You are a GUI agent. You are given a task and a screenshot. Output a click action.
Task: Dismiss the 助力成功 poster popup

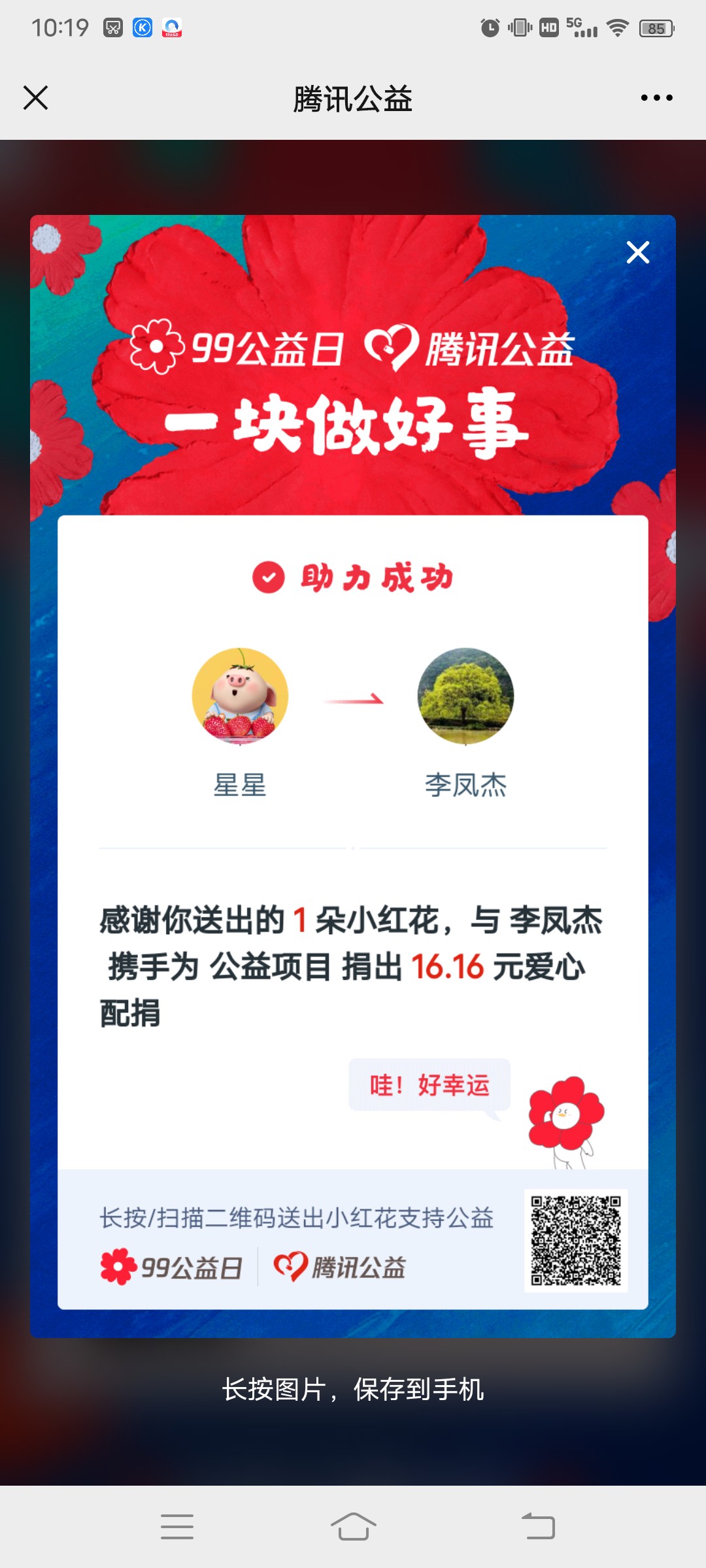coord(637,252)
